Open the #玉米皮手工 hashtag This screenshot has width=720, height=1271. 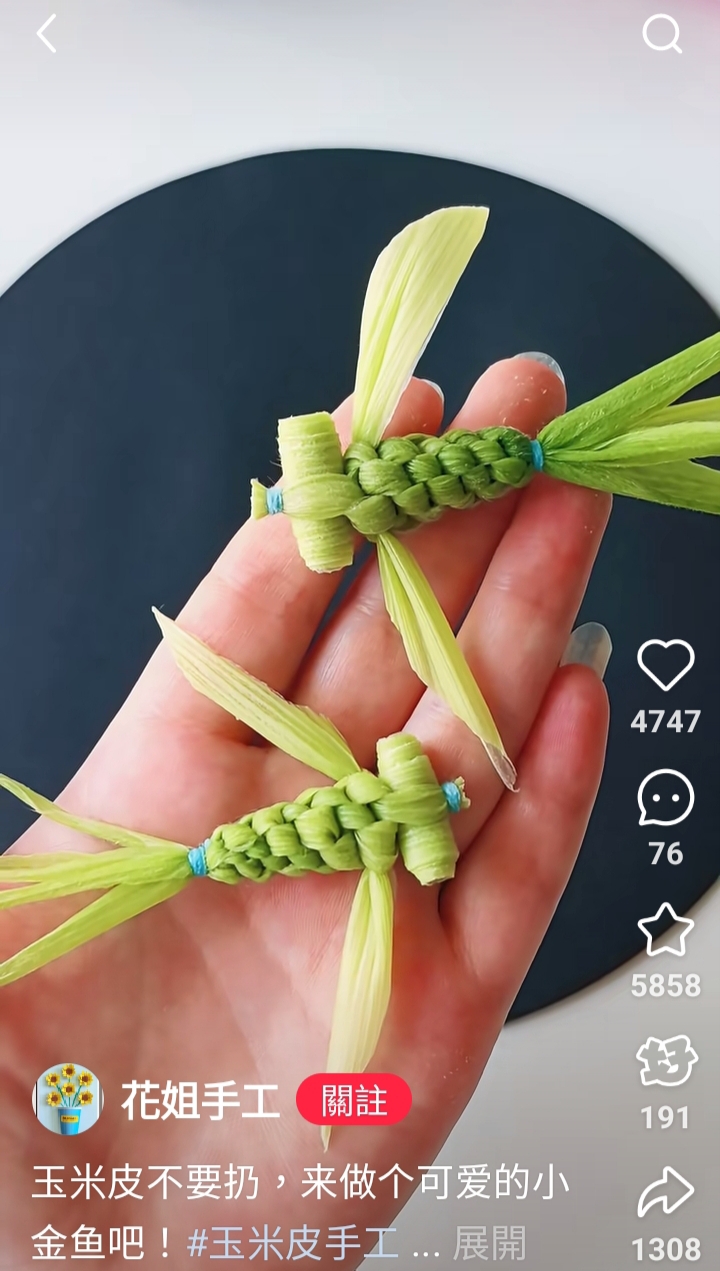coord(293,1243)
